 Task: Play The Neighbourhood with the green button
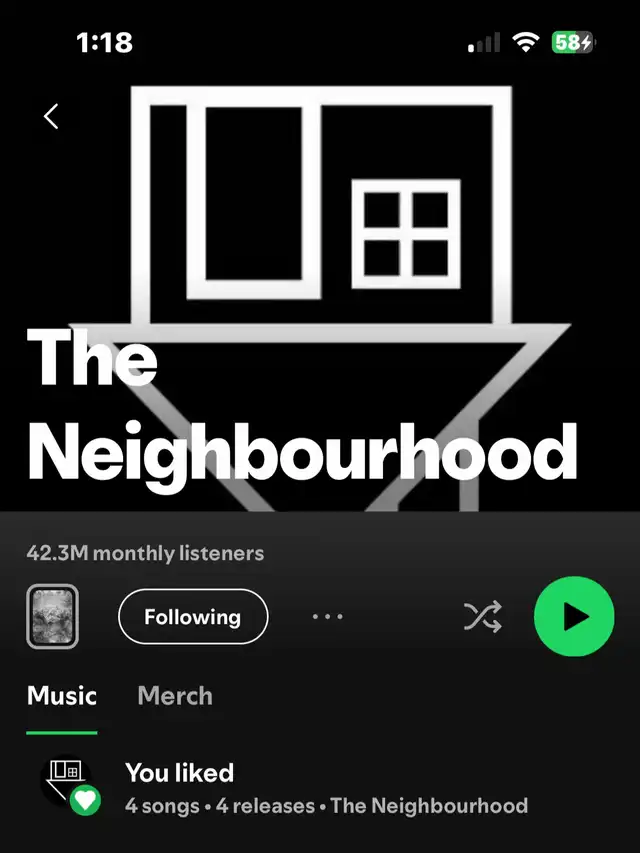tap(574, 617)
